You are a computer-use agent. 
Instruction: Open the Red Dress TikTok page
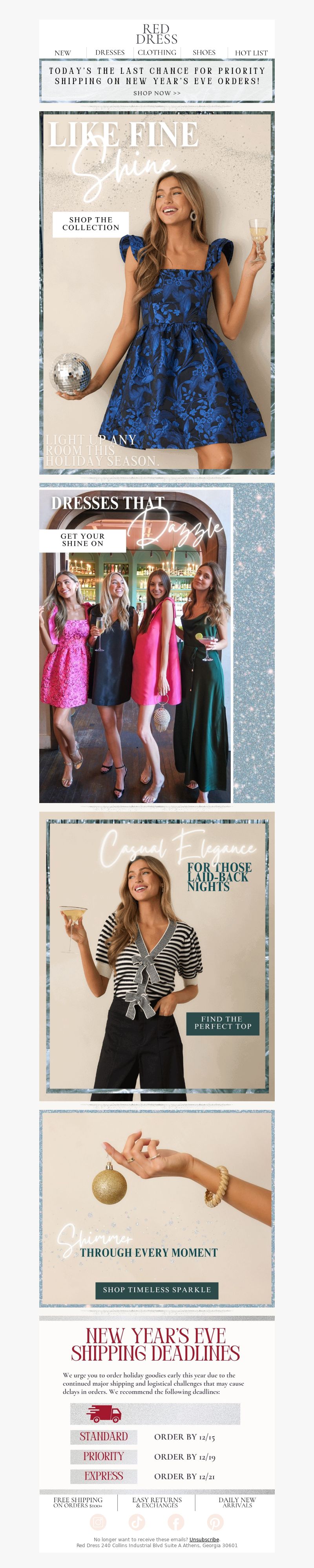(137, 1521)
